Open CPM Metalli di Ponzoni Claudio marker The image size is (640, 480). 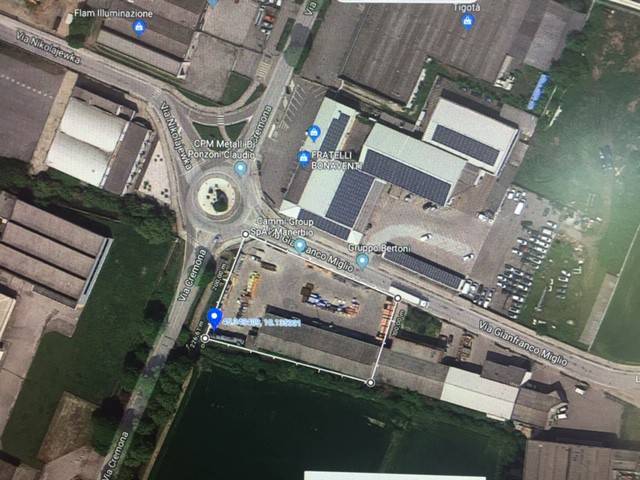240,169
